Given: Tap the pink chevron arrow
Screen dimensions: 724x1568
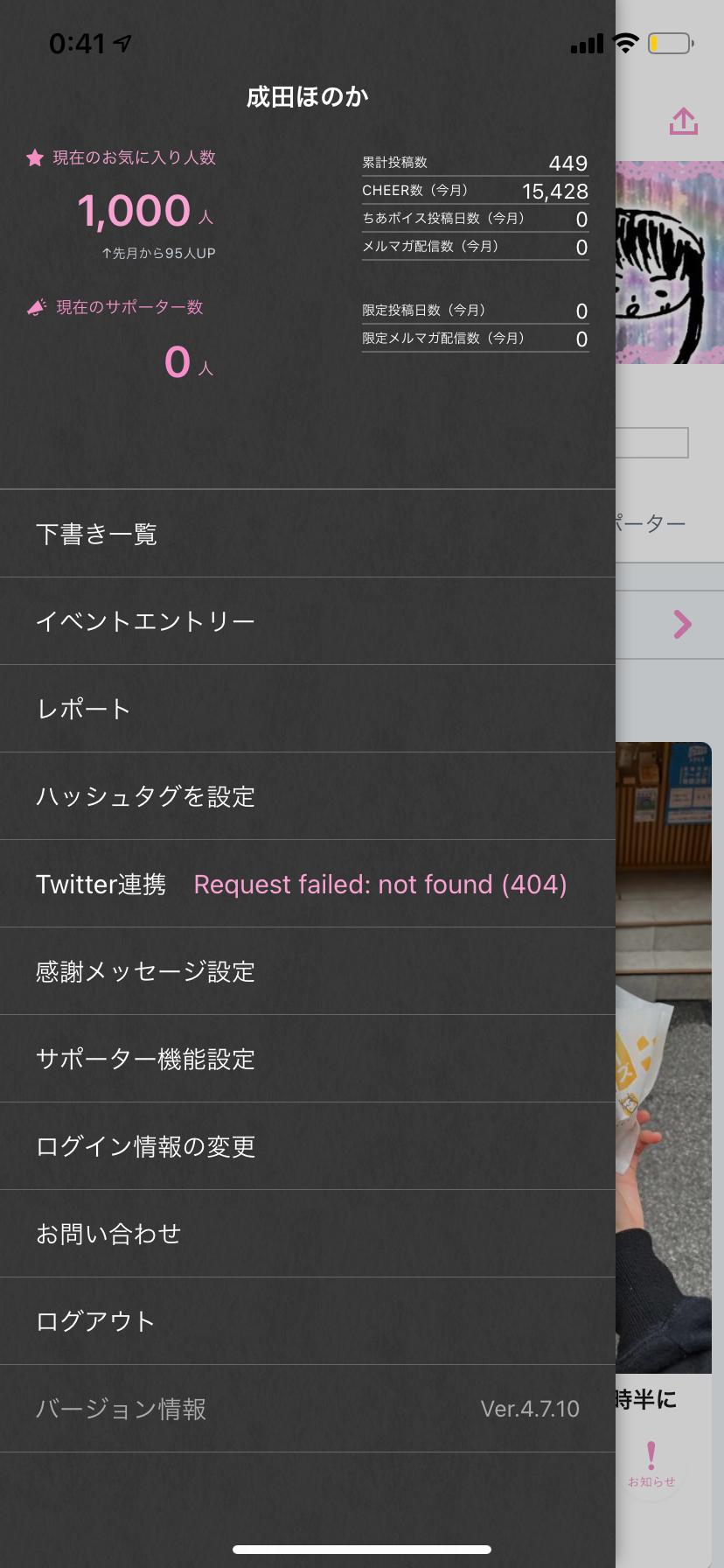Looking at the screenshot, I should [682, 624].
